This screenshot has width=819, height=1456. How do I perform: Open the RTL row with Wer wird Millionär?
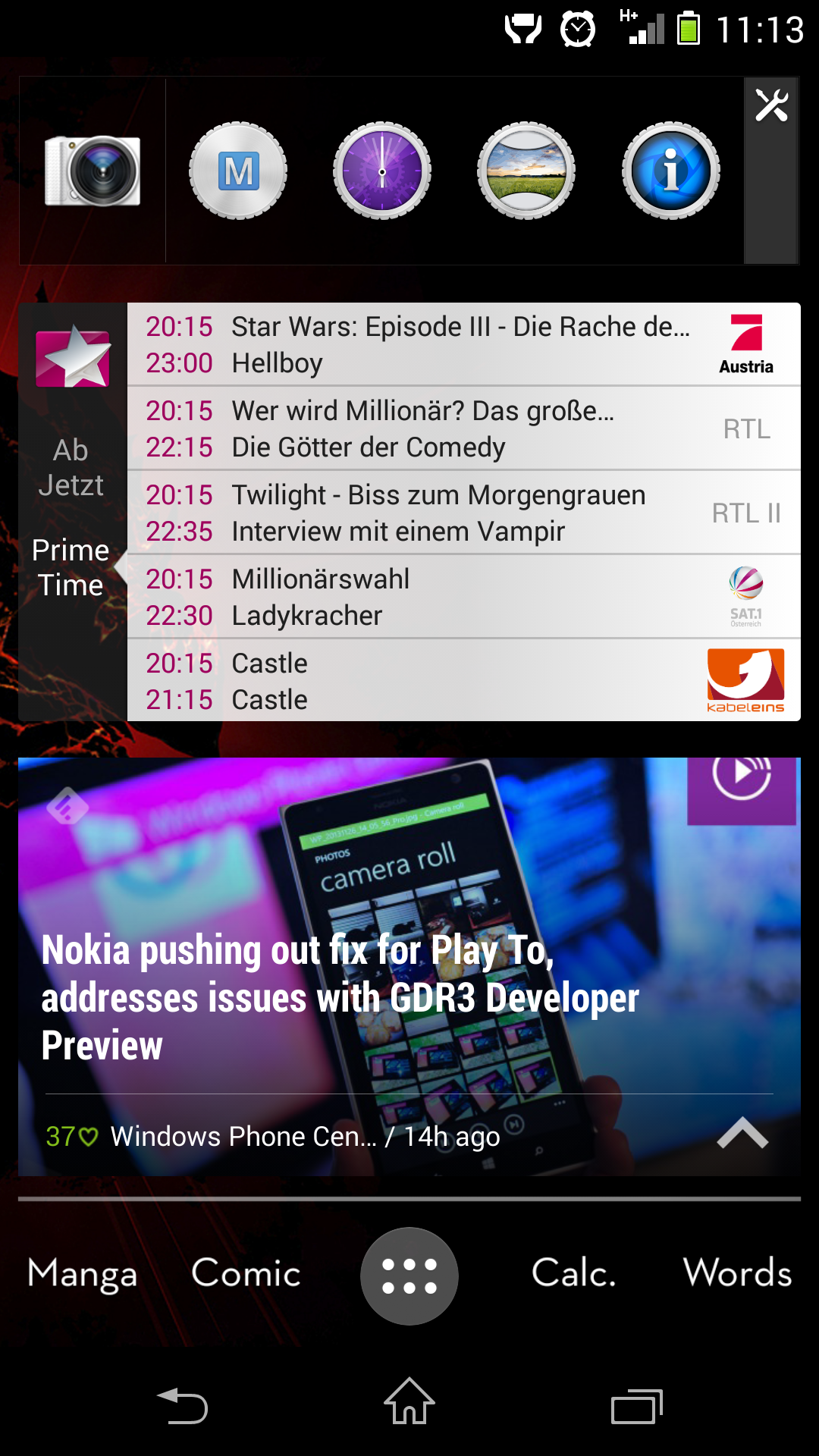coord(463,428)
